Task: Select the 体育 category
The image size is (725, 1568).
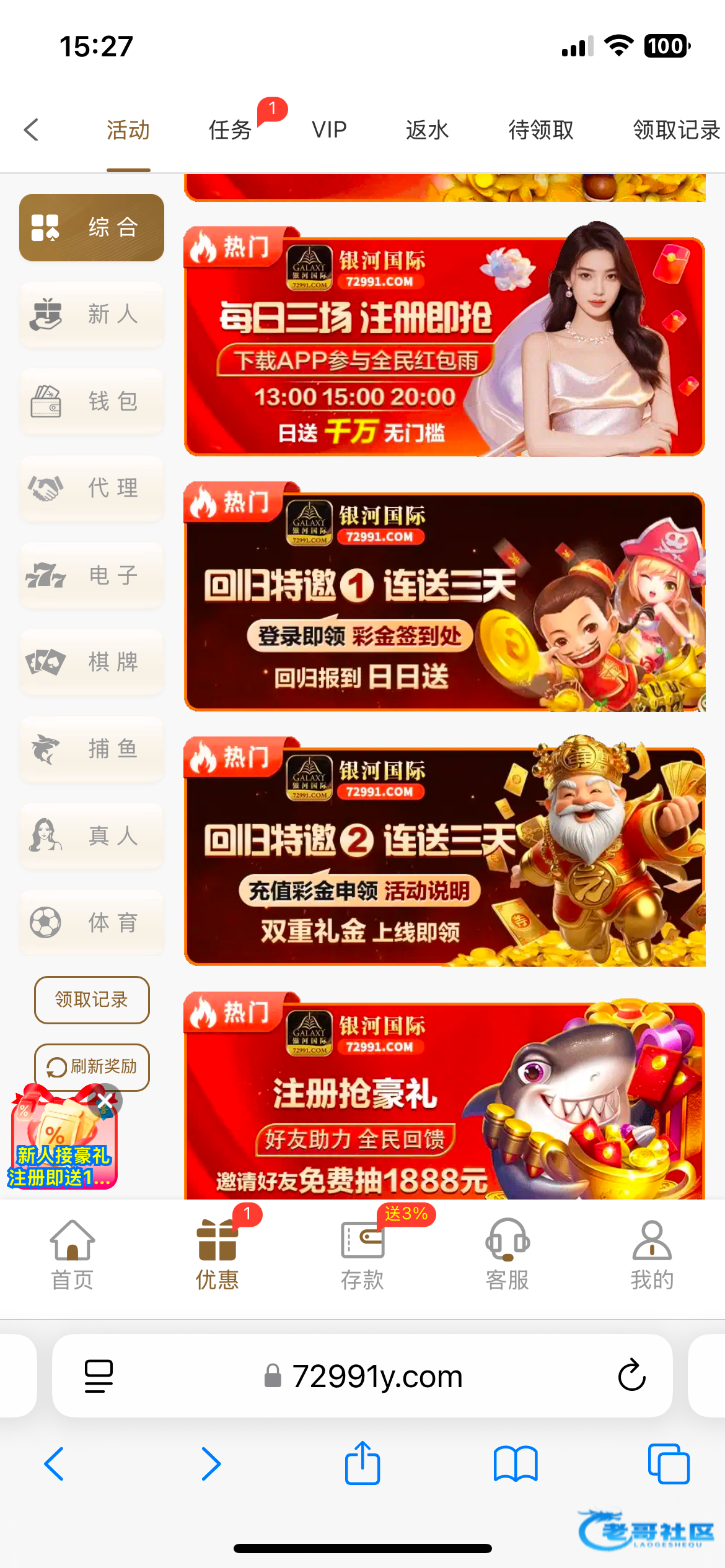Action: (92, 923)
